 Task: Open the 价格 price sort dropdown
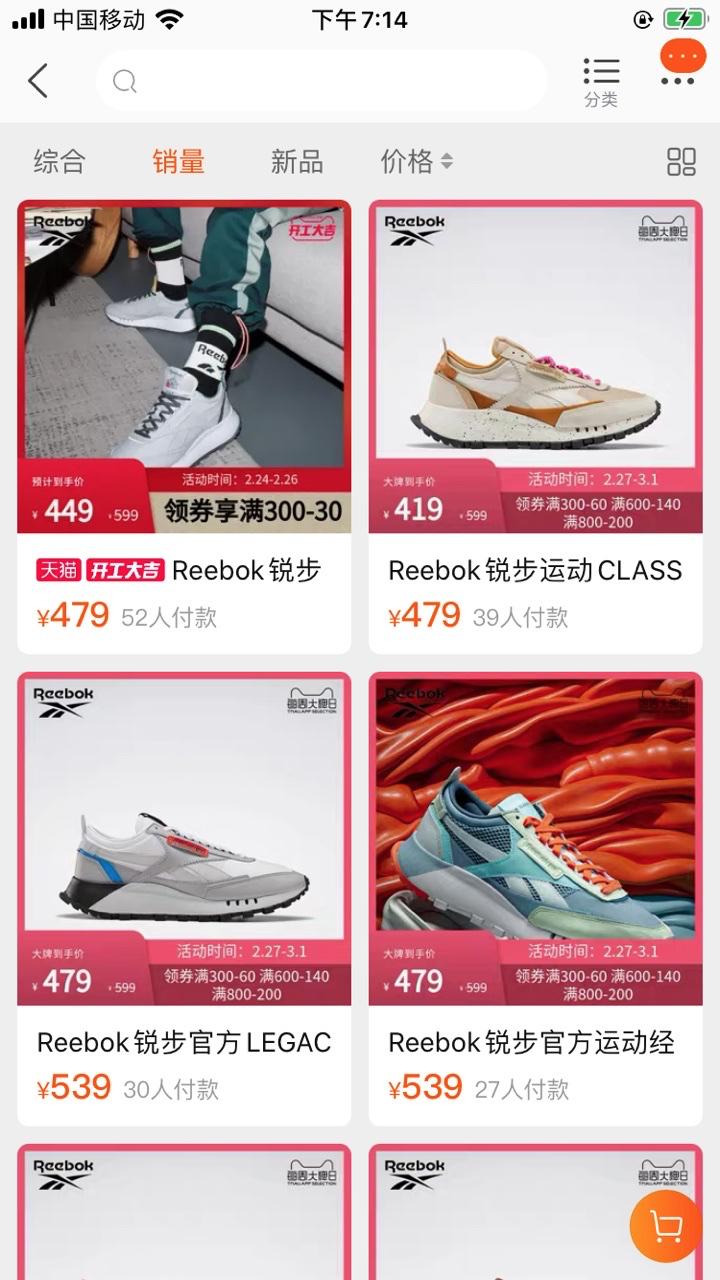[x=415, y=161]
